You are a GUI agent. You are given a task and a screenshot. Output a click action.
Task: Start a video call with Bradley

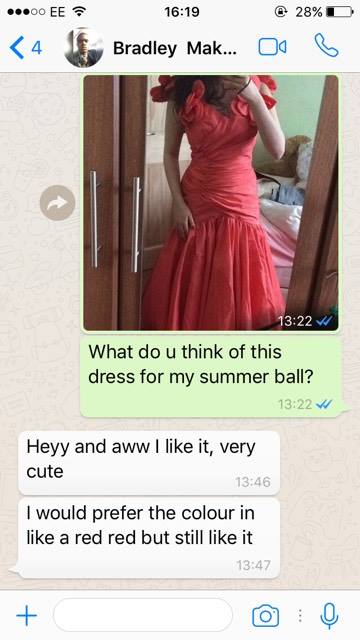pyautogui.click(x=272, y=47)
